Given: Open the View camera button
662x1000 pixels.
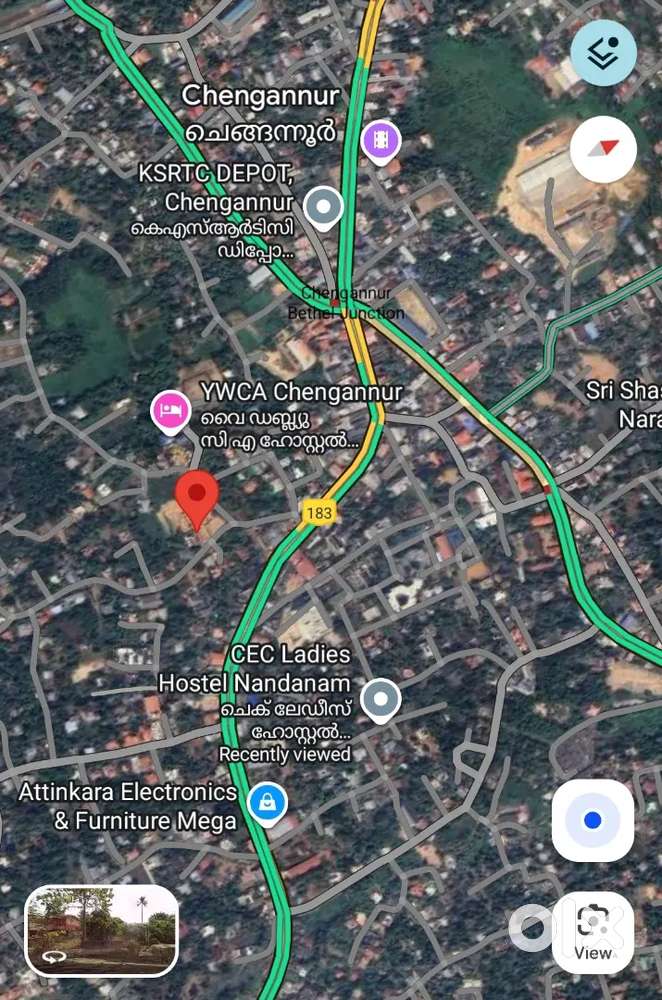Looking at the screenshot, I should [x=592, y=932].
